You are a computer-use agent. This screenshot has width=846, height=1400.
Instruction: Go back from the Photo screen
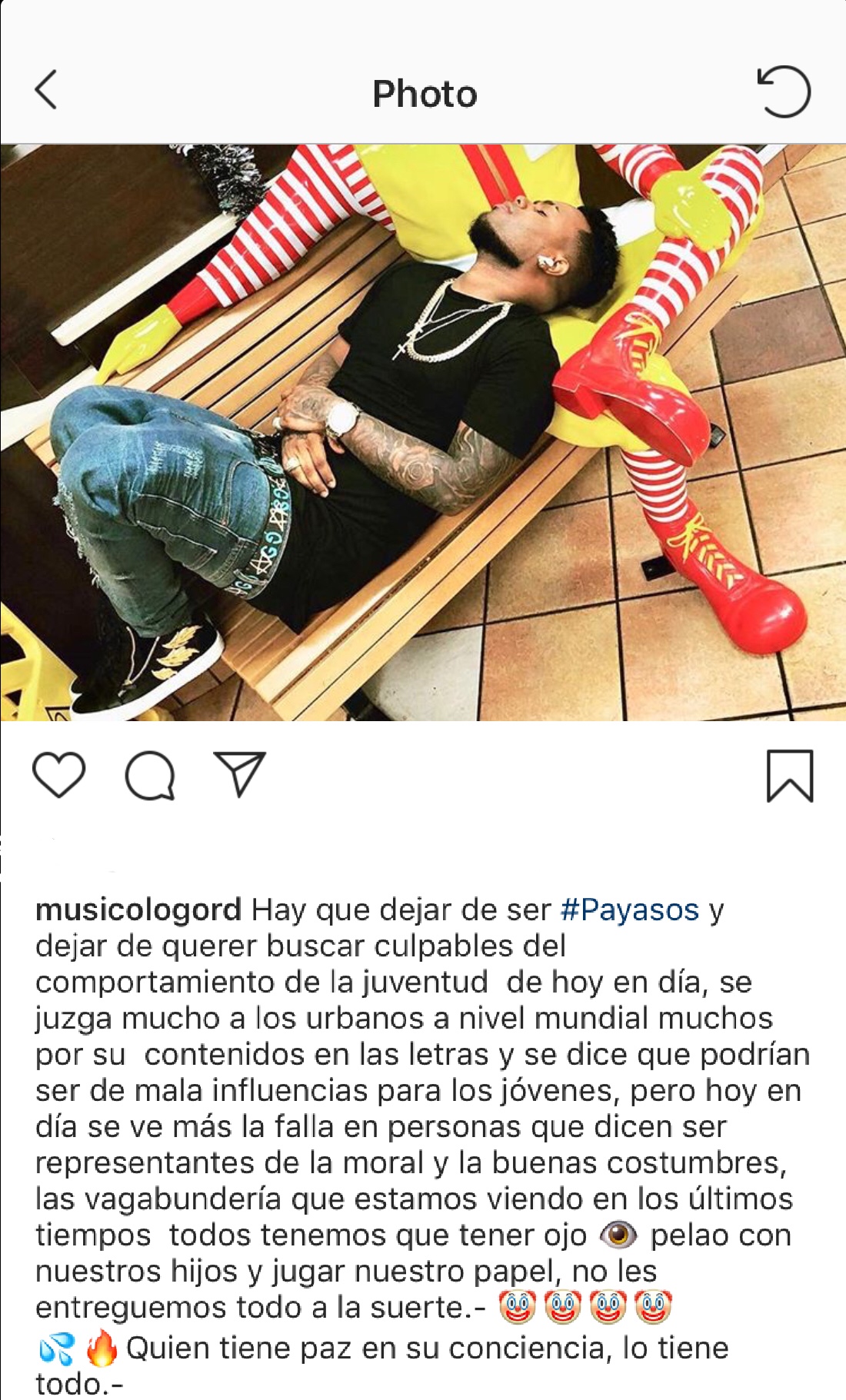tap(46, 90)
